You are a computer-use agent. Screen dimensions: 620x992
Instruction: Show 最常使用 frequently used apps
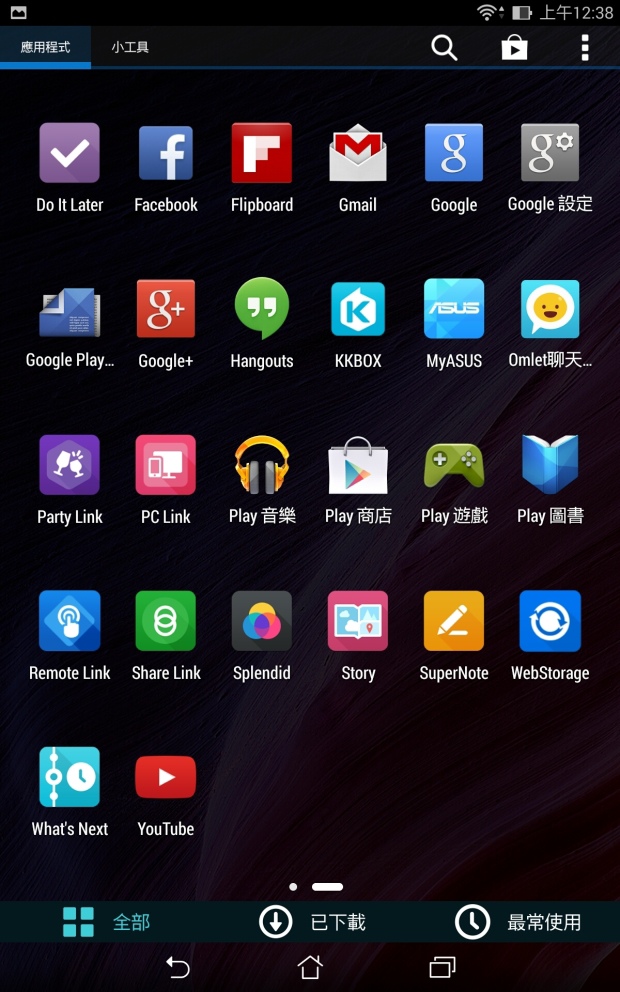click(x=518, y=922)
